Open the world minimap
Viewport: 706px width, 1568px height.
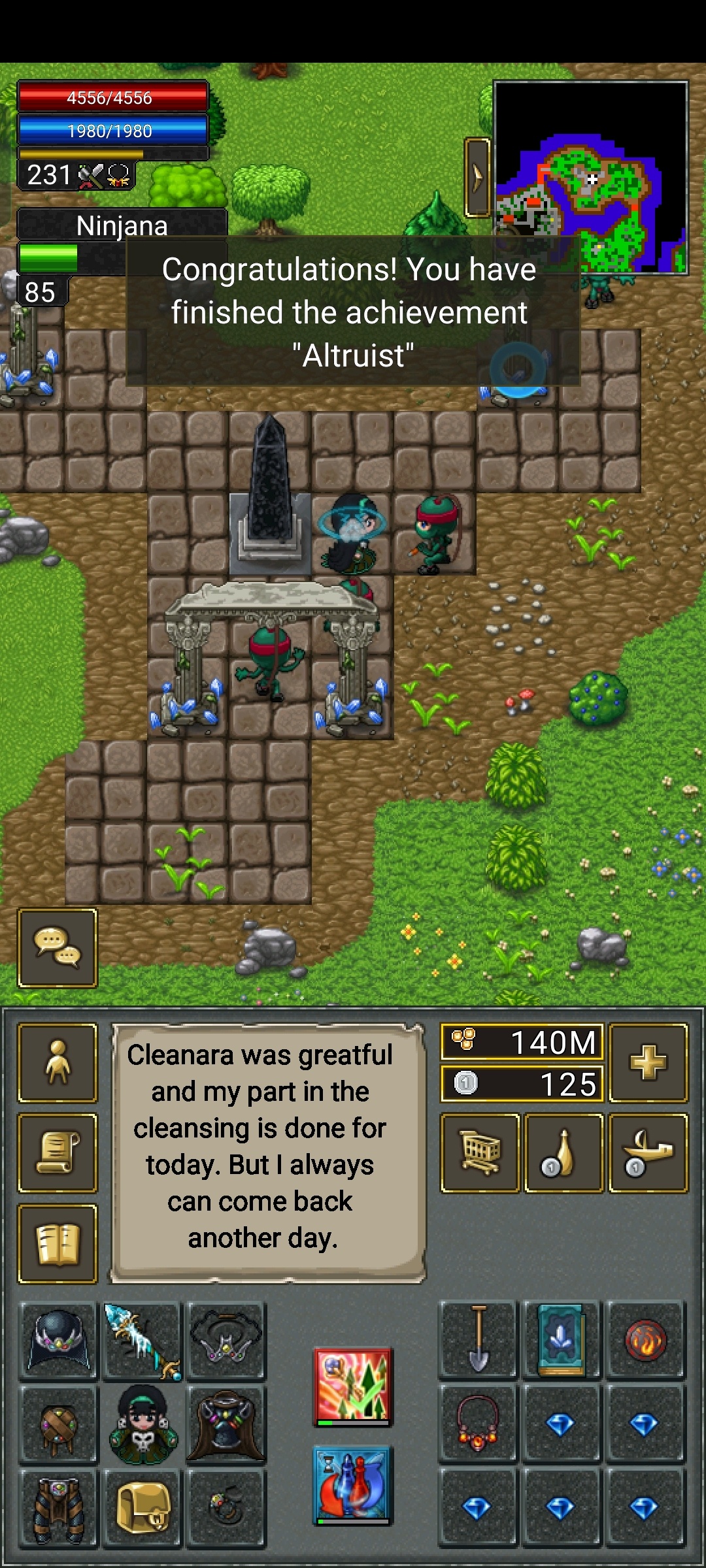pyautogui.click(x=590, y=178)
